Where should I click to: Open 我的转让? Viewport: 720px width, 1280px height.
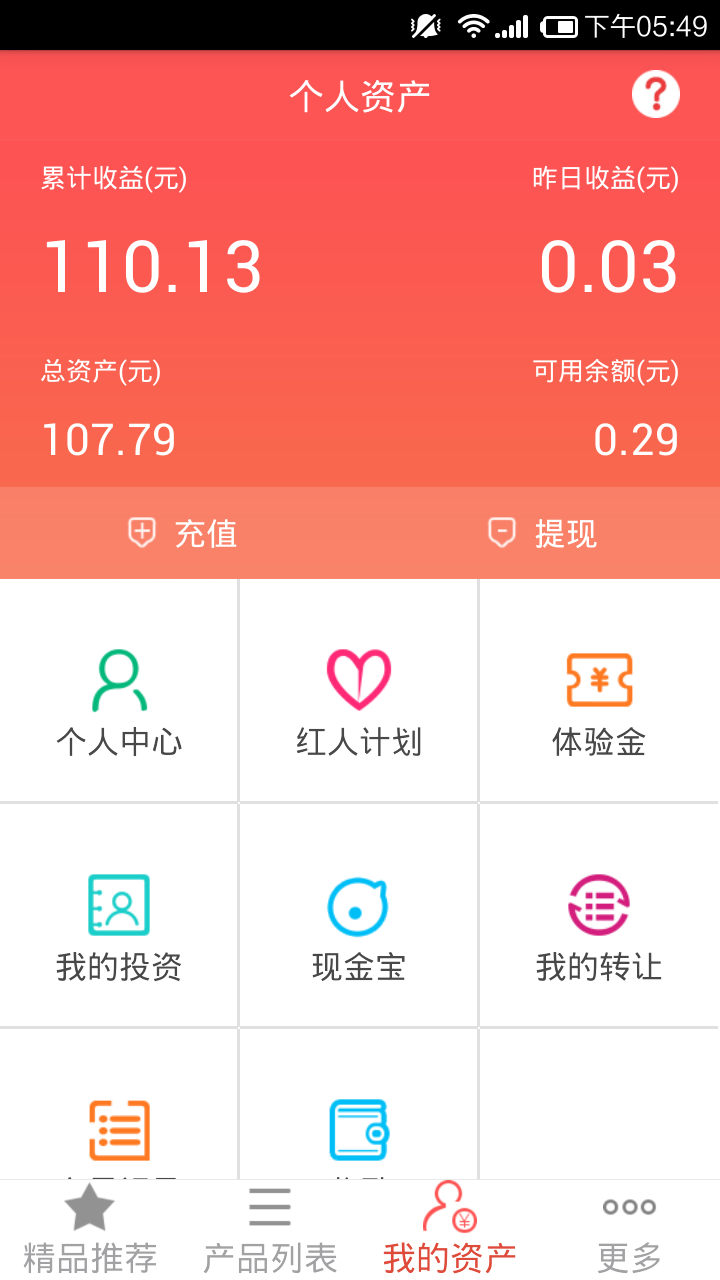(600, 915)
